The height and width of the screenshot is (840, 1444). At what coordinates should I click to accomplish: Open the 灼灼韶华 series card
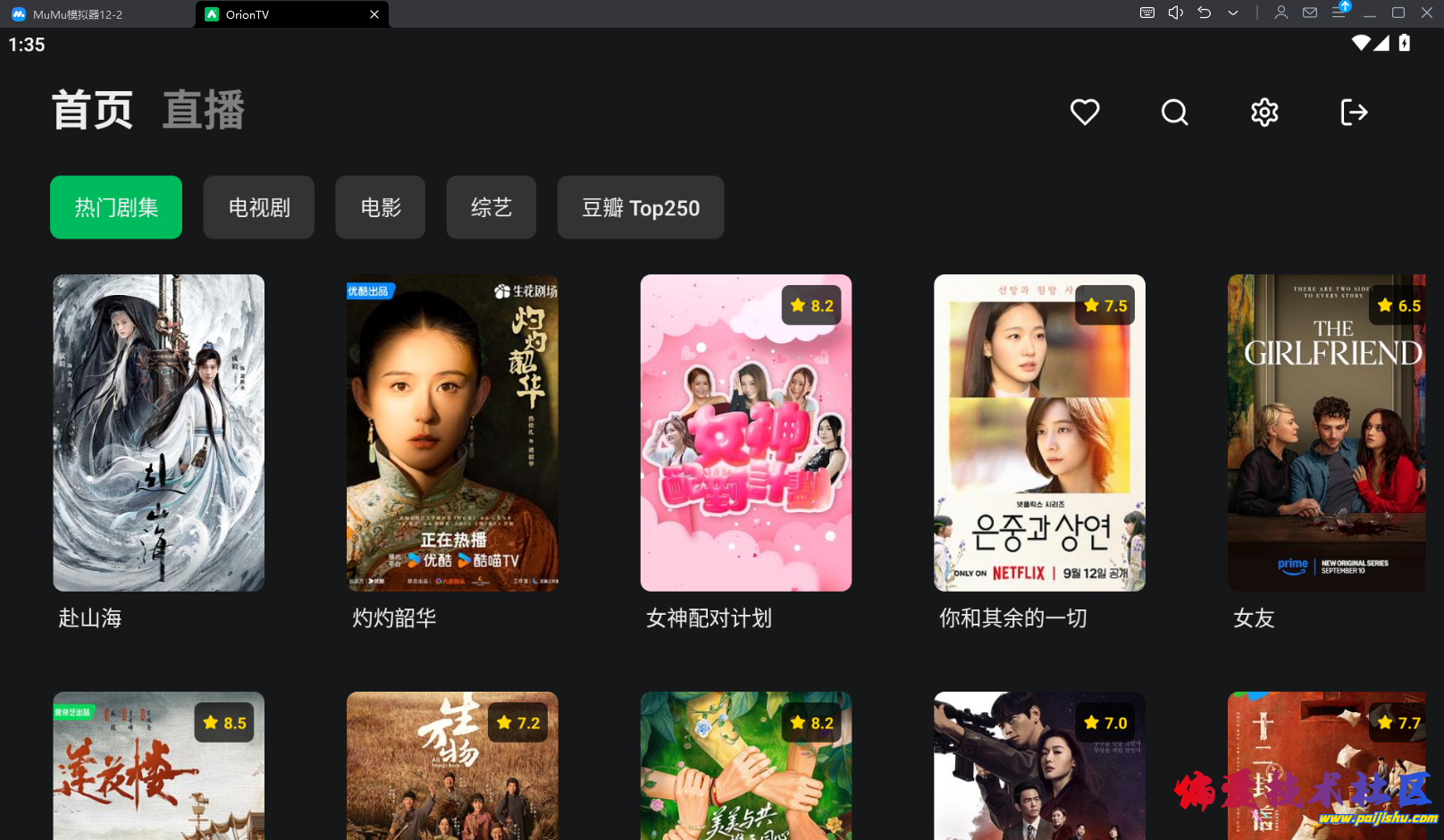click(452, 433)
